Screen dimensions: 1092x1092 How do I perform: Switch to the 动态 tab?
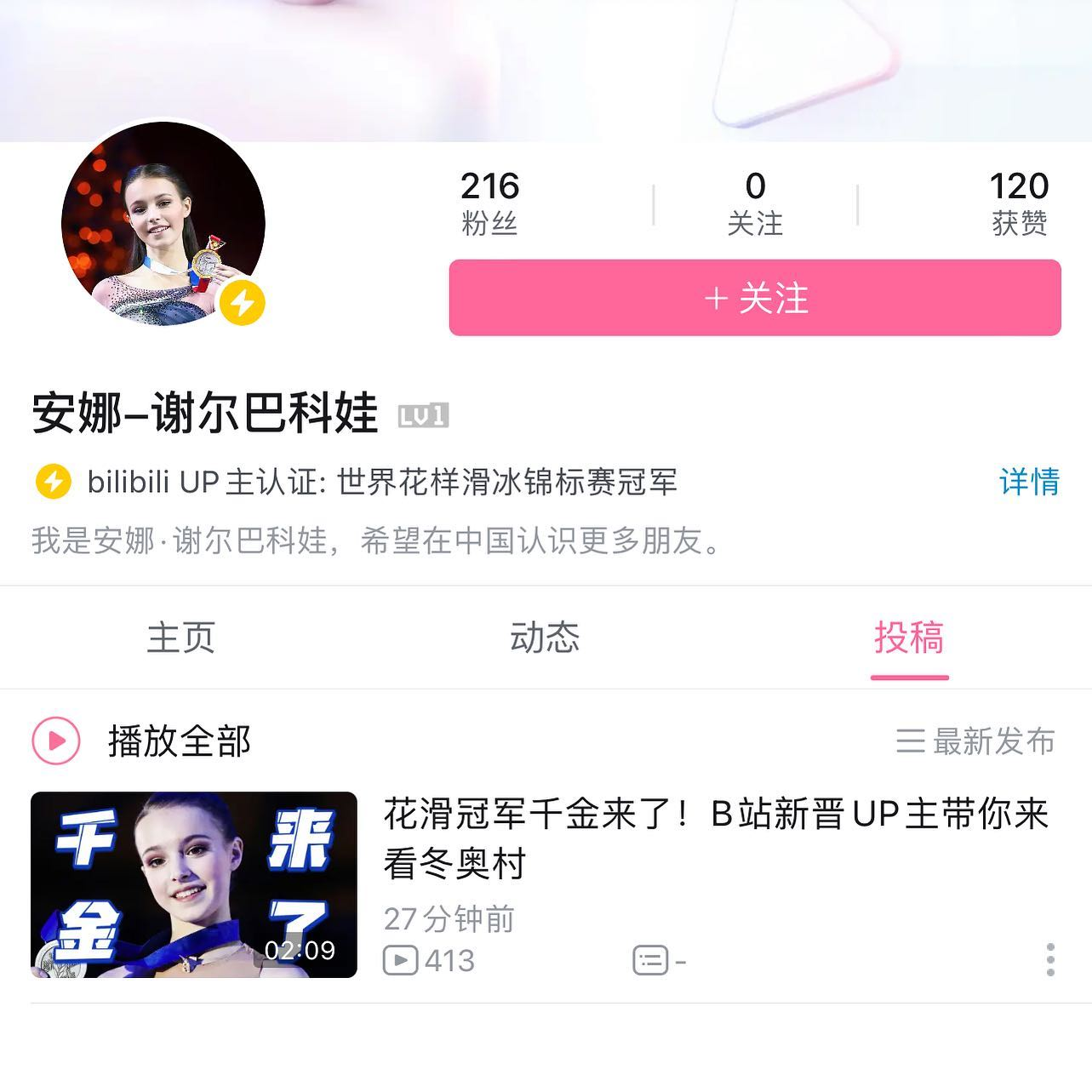[x=545, y=637]
